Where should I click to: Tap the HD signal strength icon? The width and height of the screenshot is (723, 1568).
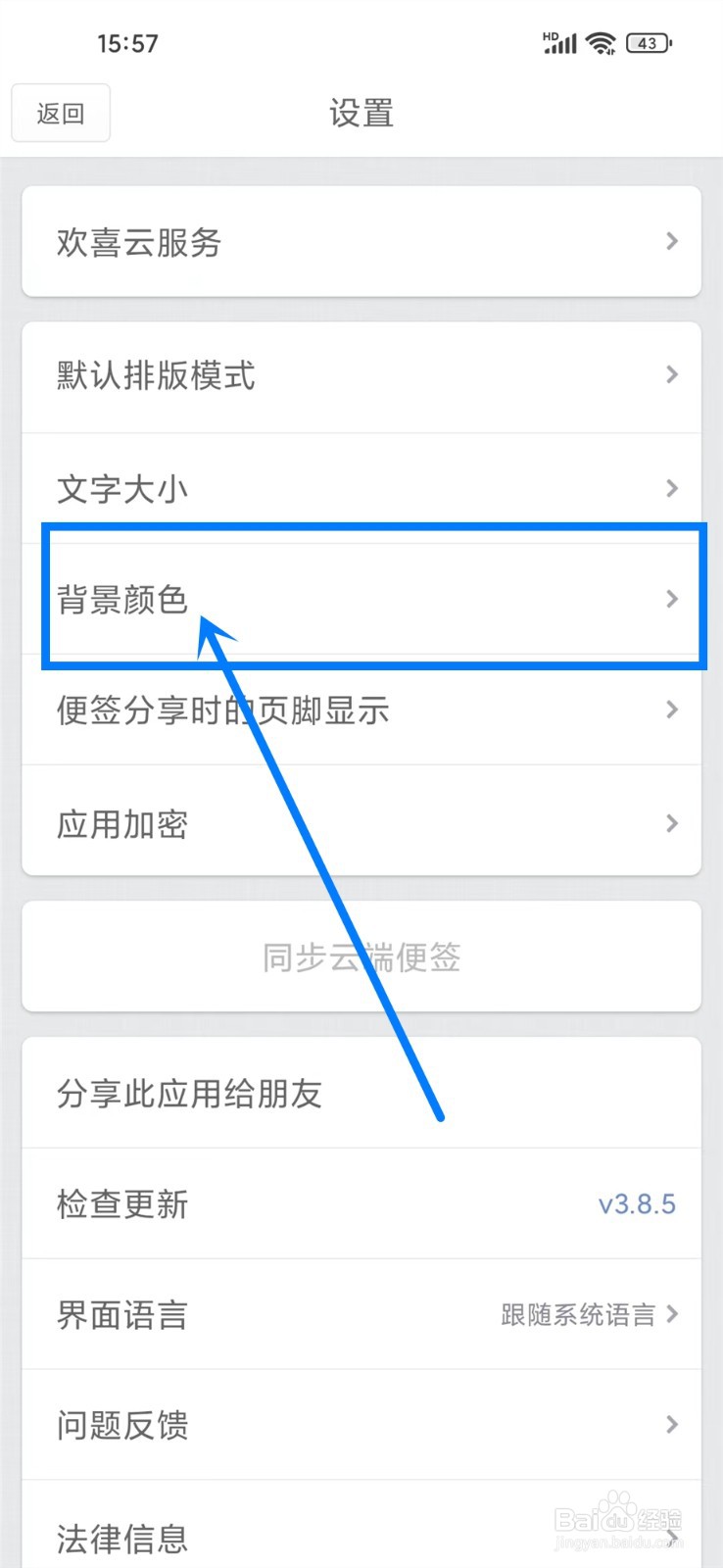click(x=557, y=42)
